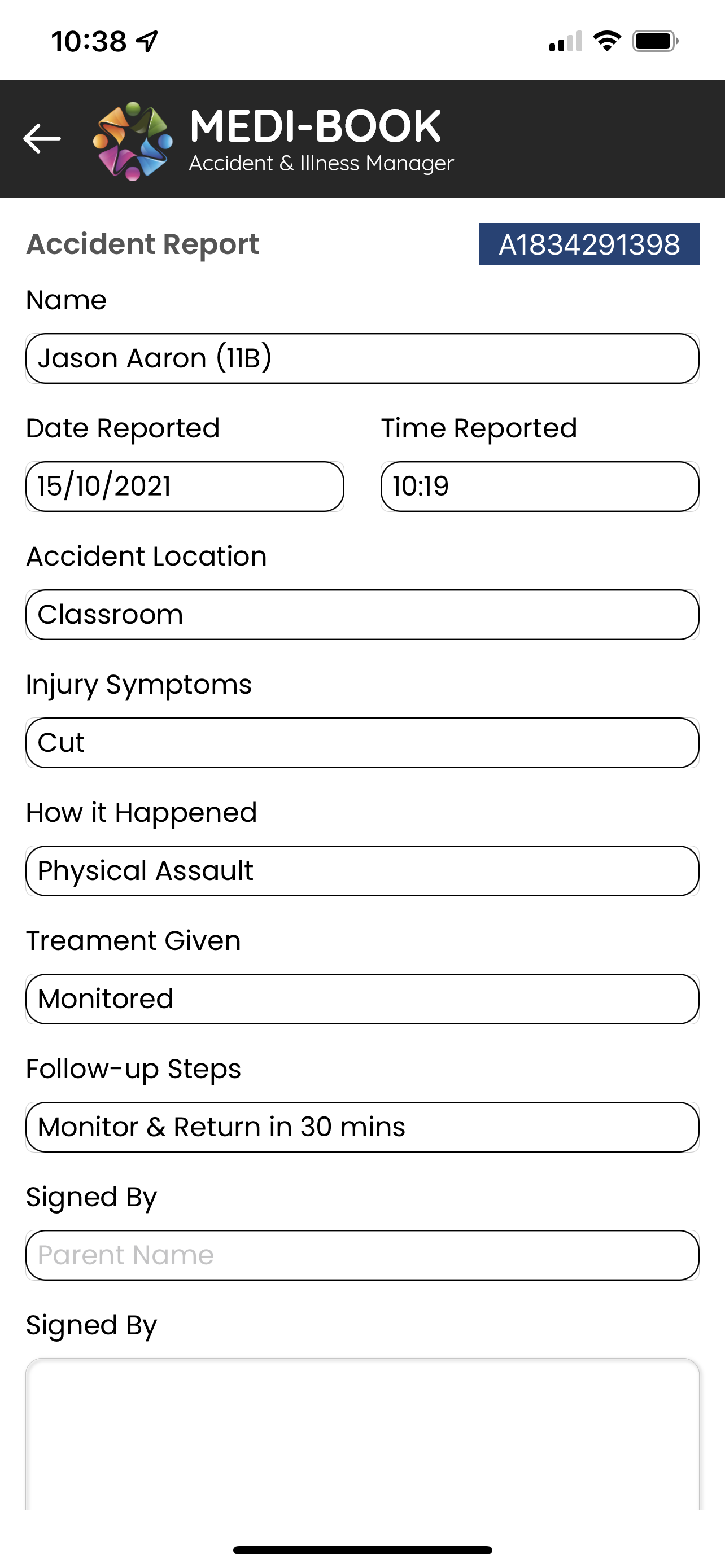Tap the Injury Symptoms field showing Cut
The image size is (725, 1568).
click(362, 743)
